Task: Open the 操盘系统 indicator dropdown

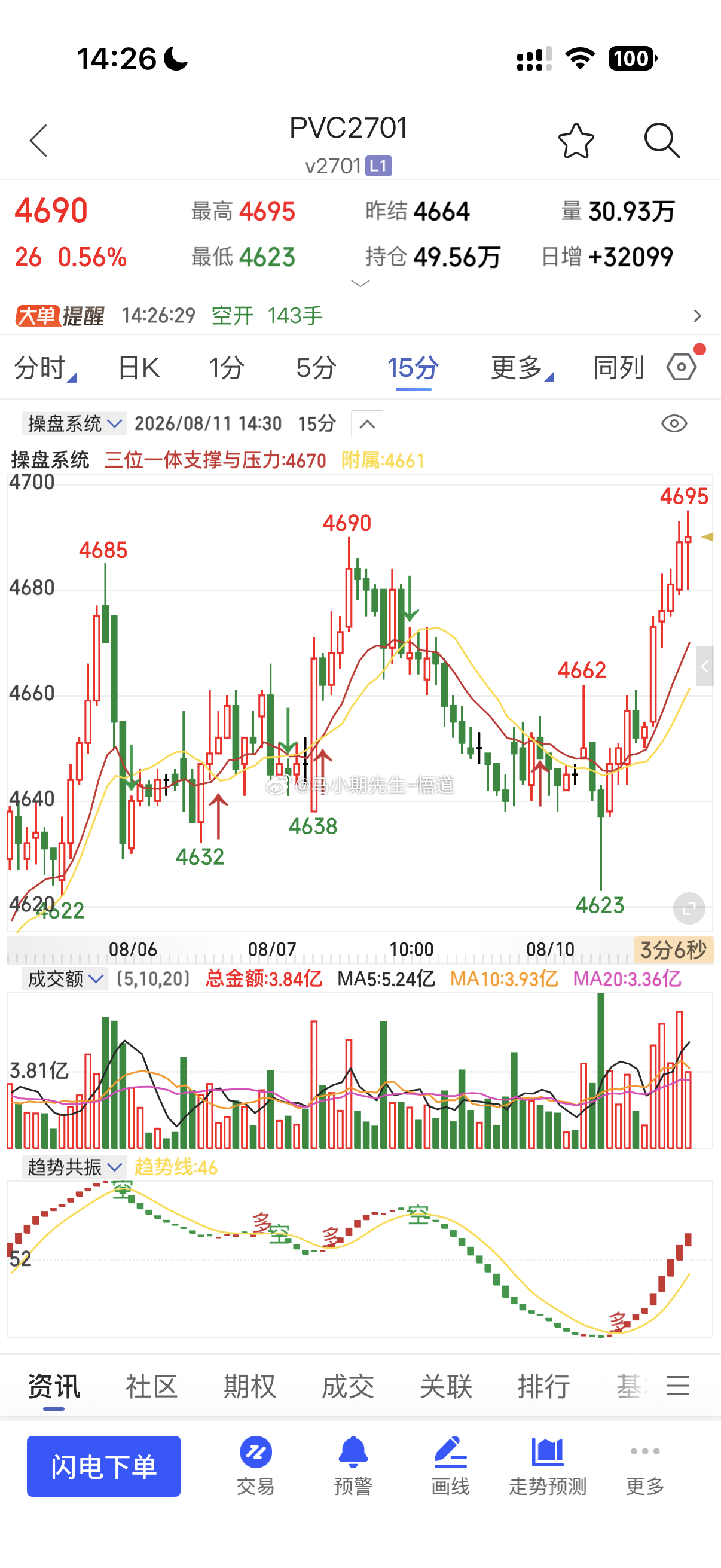Action: [x=74, y=423]
